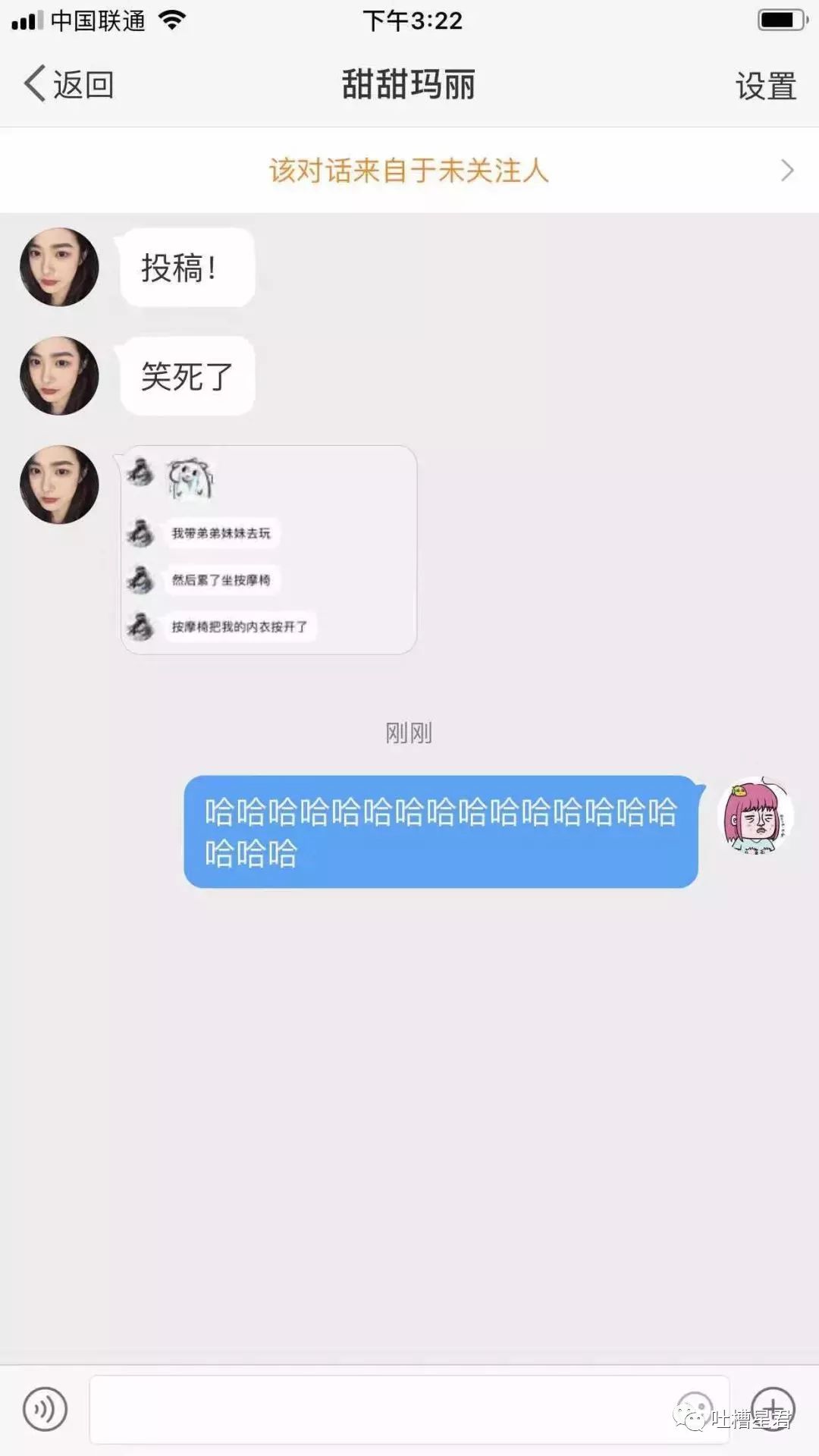This screenshot has height=1456, width=819.
Task: Open the plus attachment menu
Action: point(773,1408)
